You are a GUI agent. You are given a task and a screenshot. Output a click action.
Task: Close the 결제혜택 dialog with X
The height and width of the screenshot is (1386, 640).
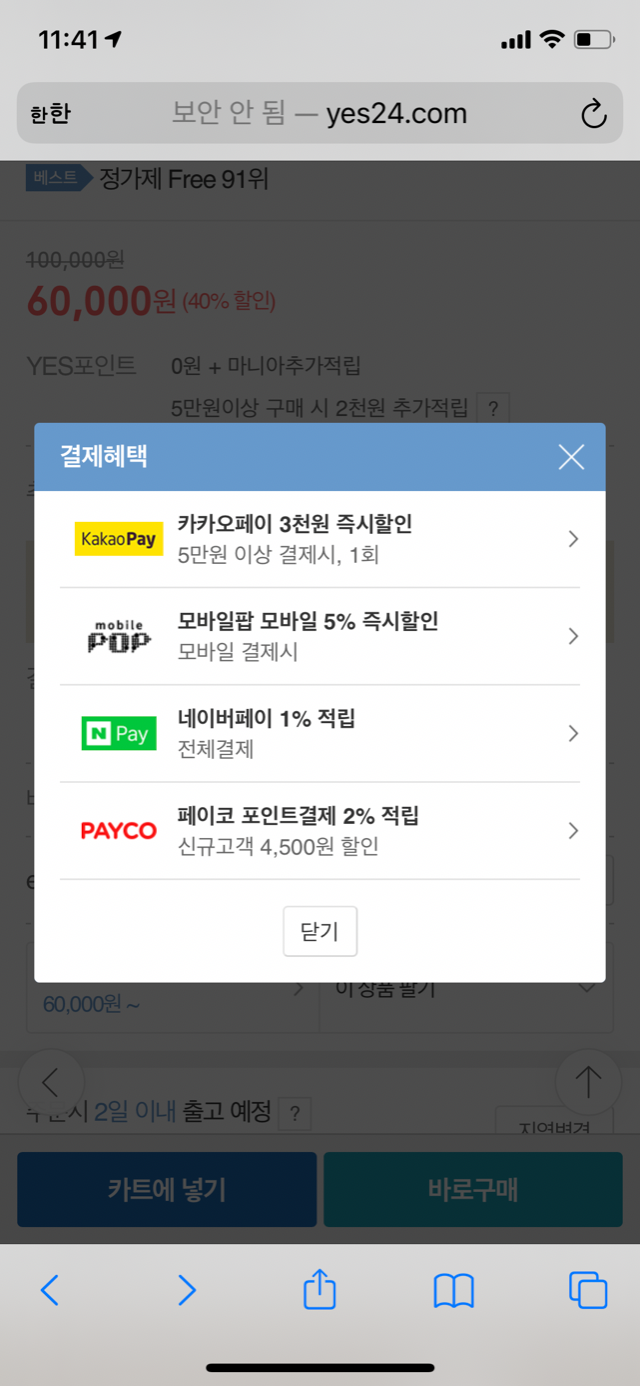tap(571, 457)
